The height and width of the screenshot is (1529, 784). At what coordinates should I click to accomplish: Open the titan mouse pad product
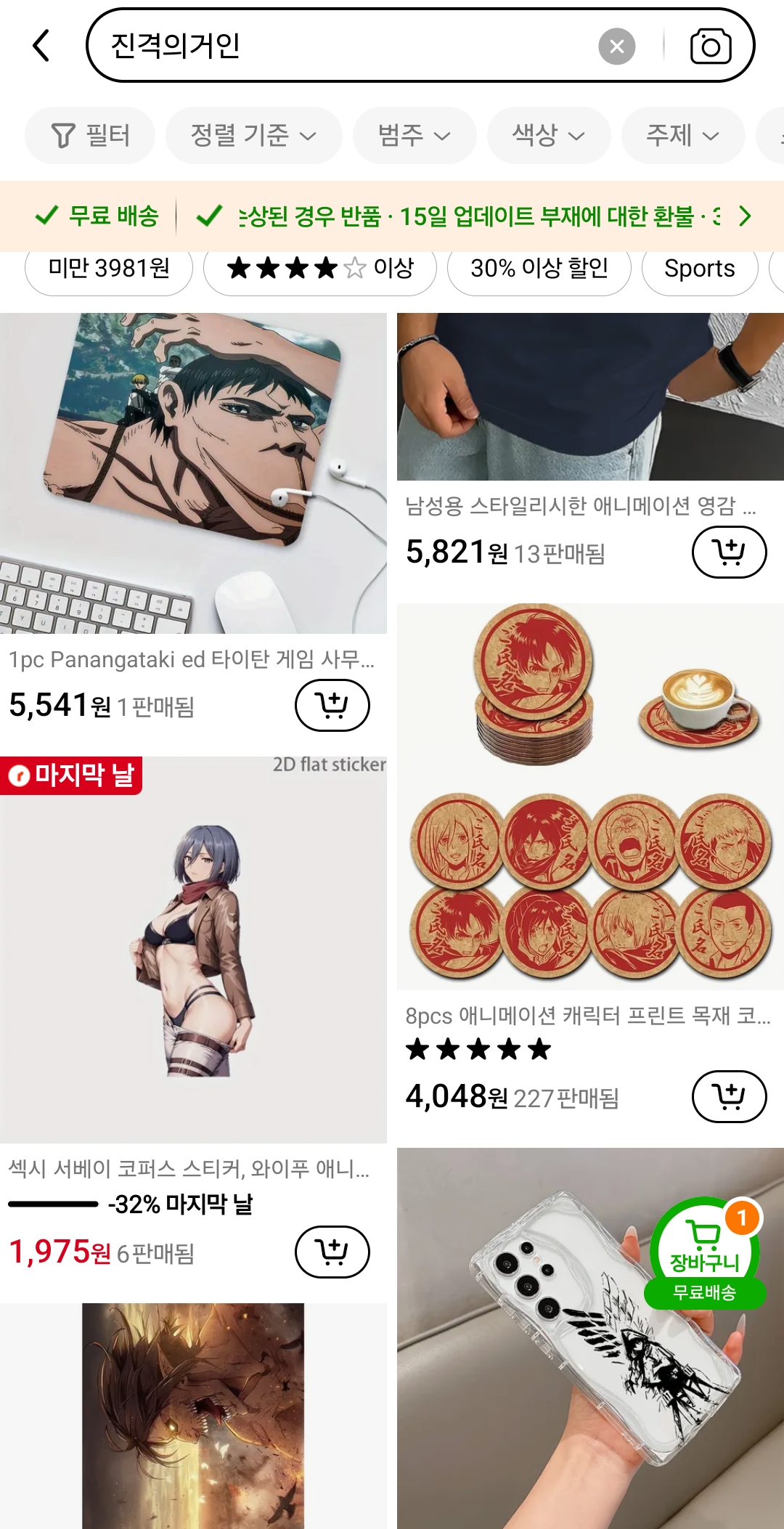tap(193, 473)
